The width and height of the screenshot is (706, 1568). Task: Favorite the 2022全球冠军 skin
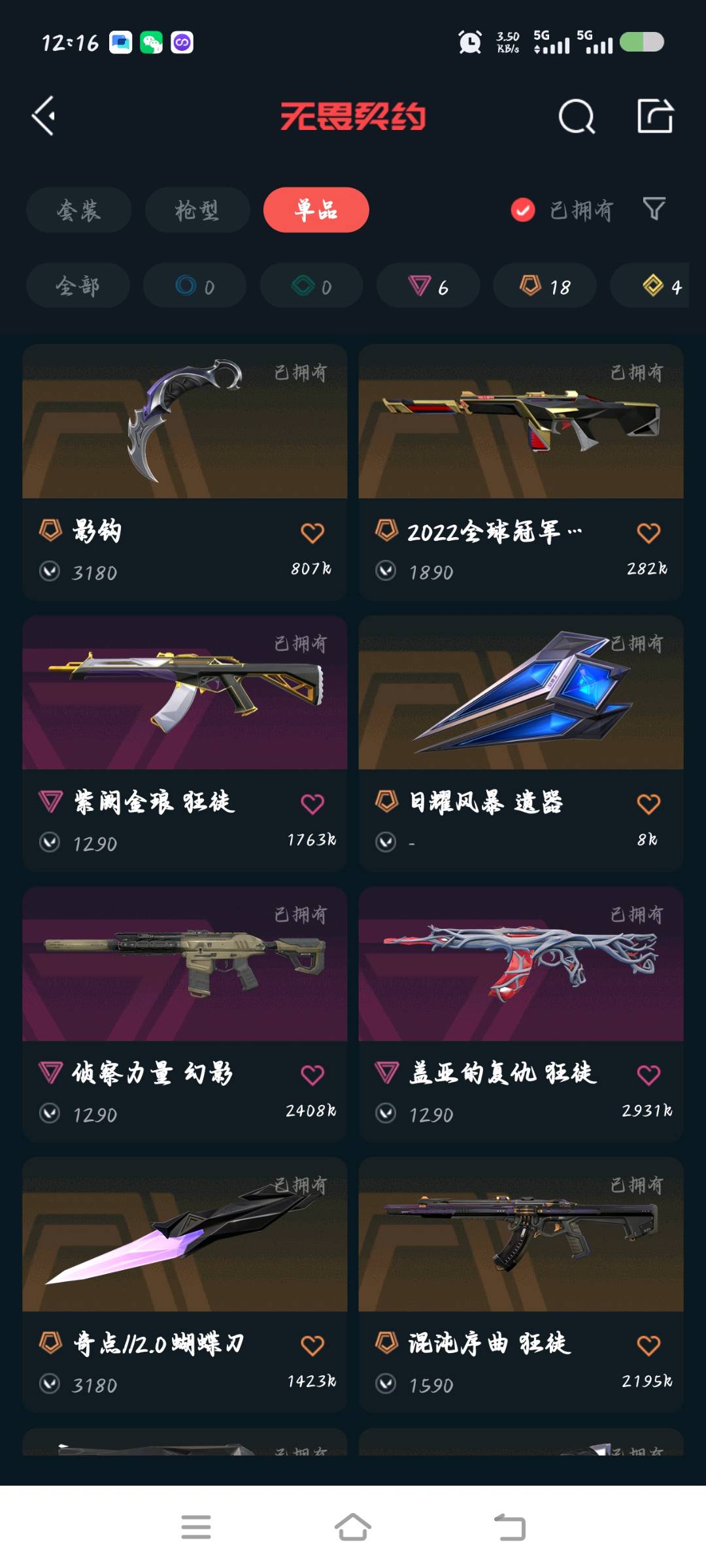click(x=648, y=532)
